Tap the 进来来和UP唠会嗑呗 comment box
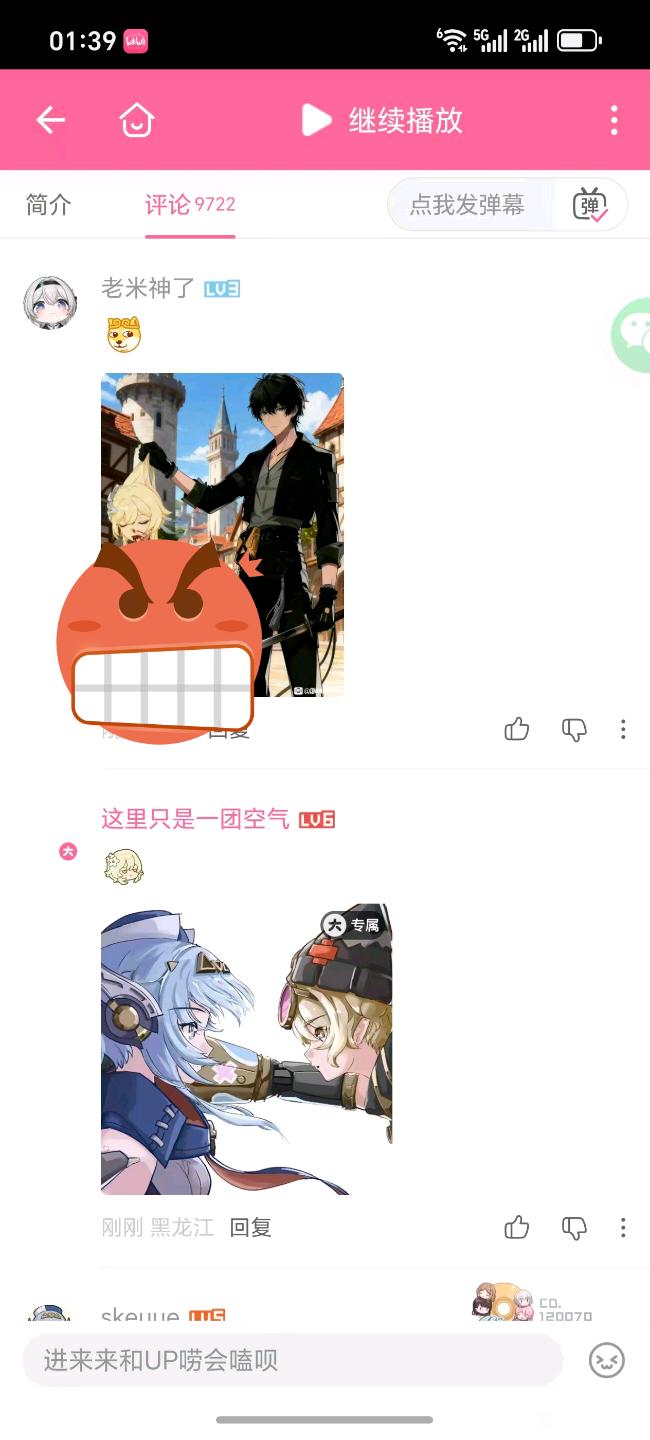 pyautogui.click(x=292, y=1360)
